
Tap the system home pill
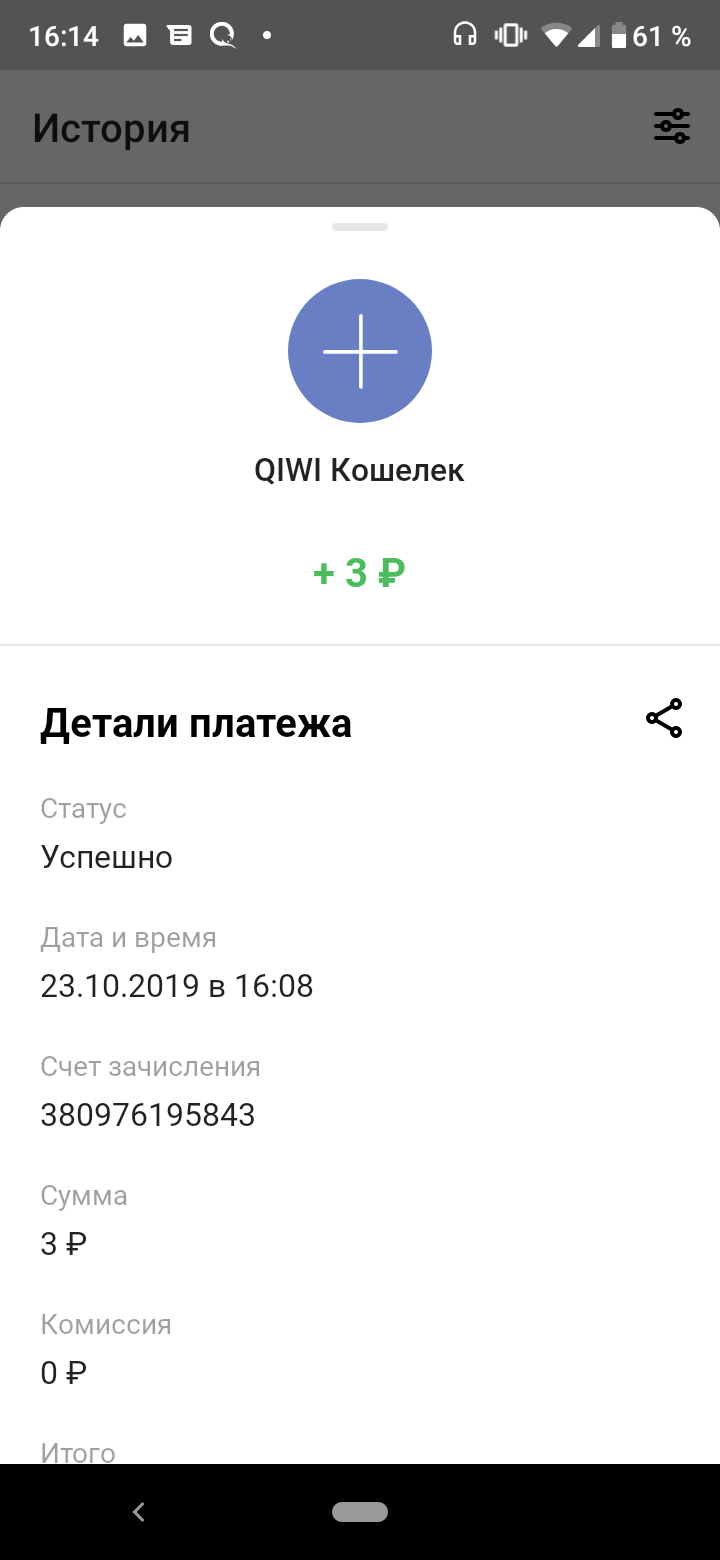coord(360,1512)
